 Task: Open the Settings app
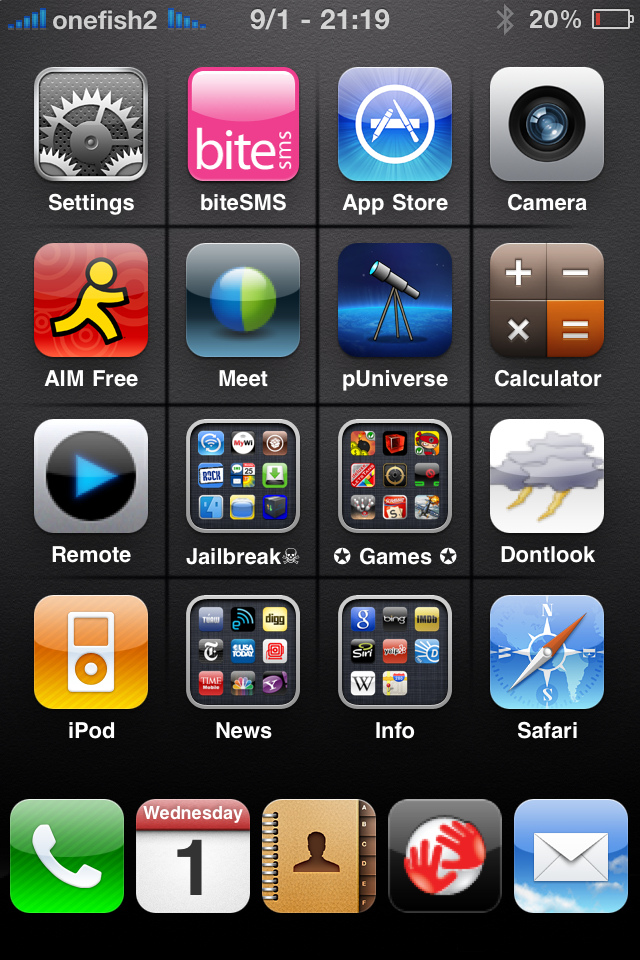click(91, 124)
